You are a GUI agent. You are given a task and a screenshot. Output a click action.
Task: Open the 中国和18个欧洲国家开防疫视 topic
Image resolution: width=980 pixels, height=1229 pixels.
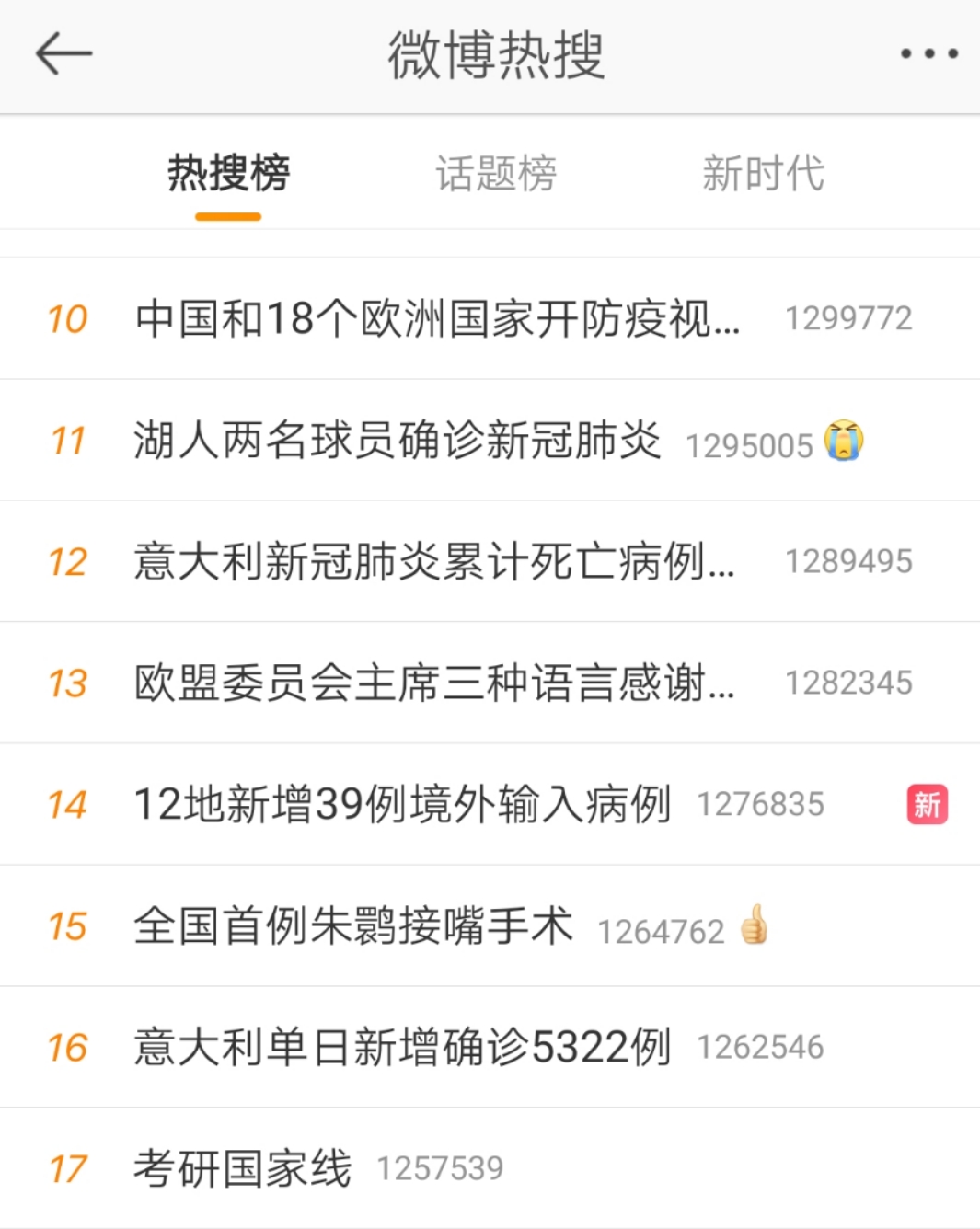coord(437,319)
